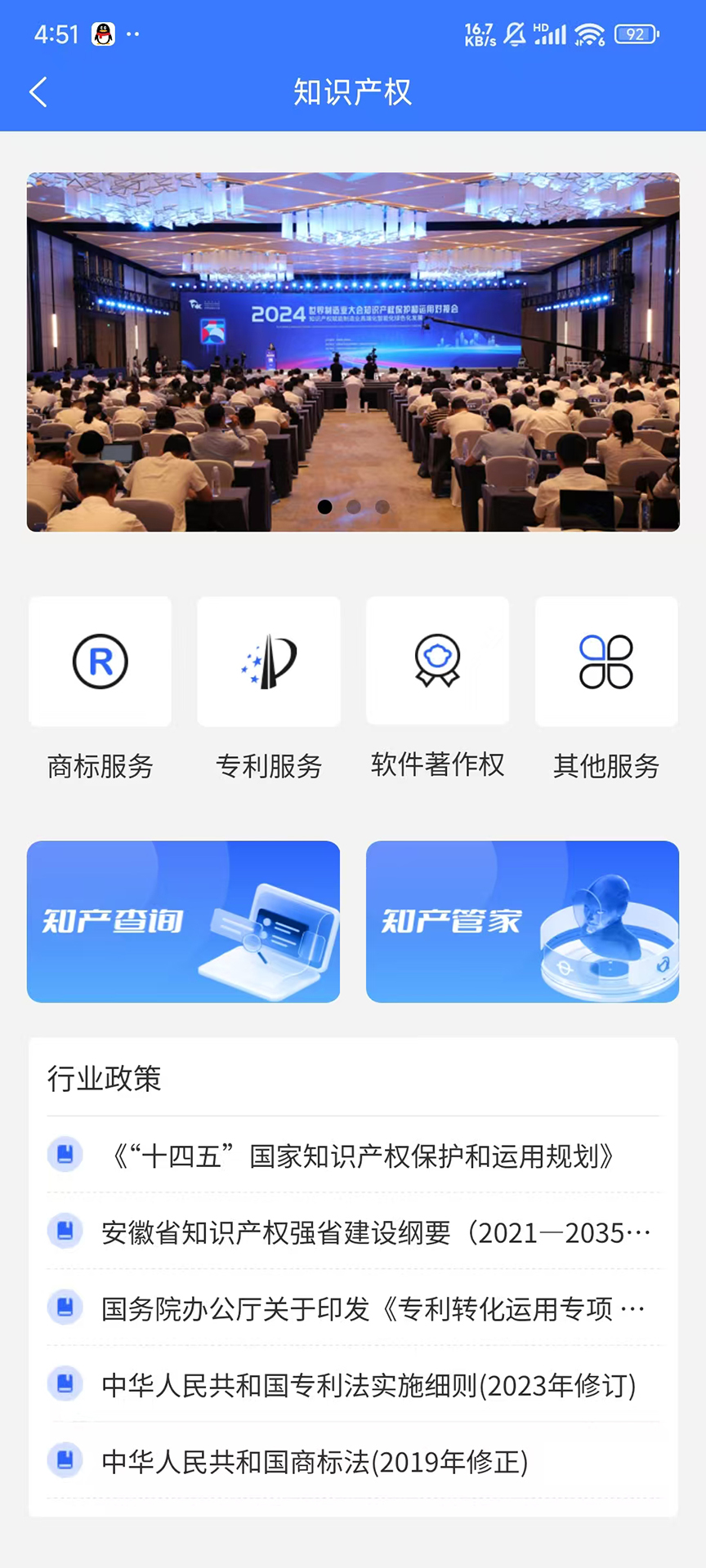The width and height of the screenshot is (706, 1568).
Task: Open the 商标服务 trademark service icon
Action: coord(100,661)
